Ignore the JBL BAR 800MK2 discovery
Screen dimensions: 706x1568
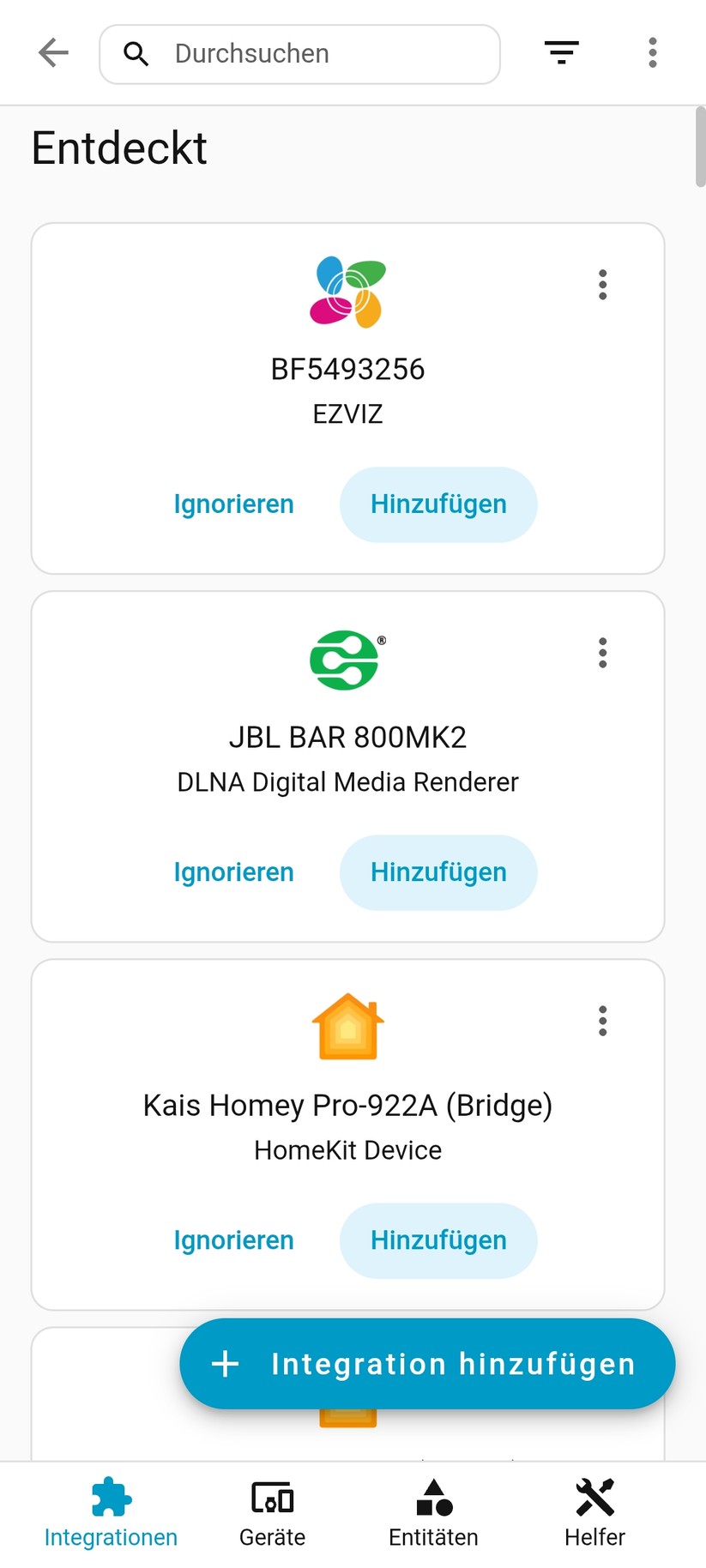click(x=232, y=872)
